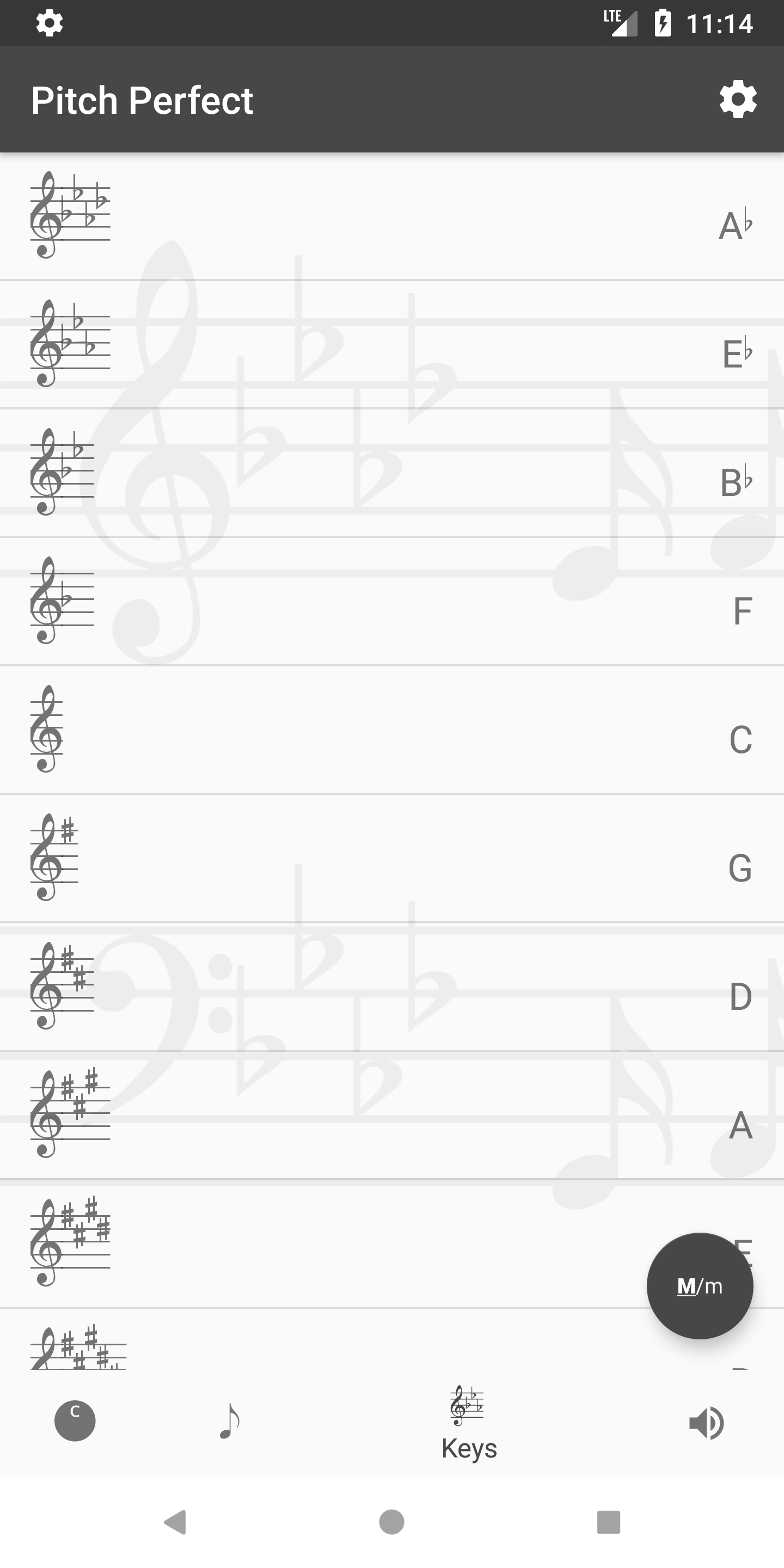Open the A key signature row
This screenshot has height=1568, width=784.
392,1115
